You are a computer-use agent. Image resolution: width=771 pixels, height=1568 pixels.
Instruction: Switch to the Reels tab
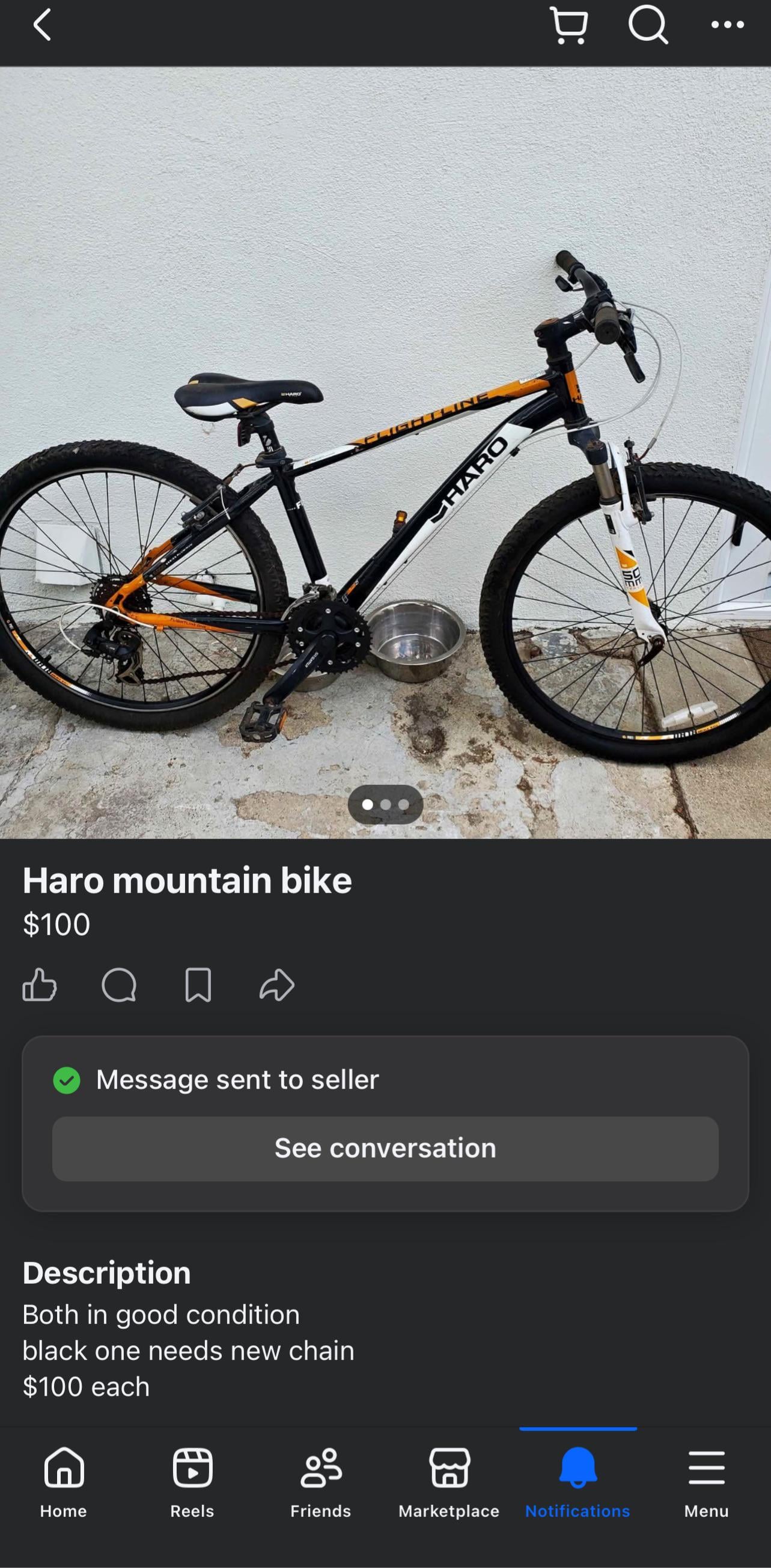pos(192,1483)
